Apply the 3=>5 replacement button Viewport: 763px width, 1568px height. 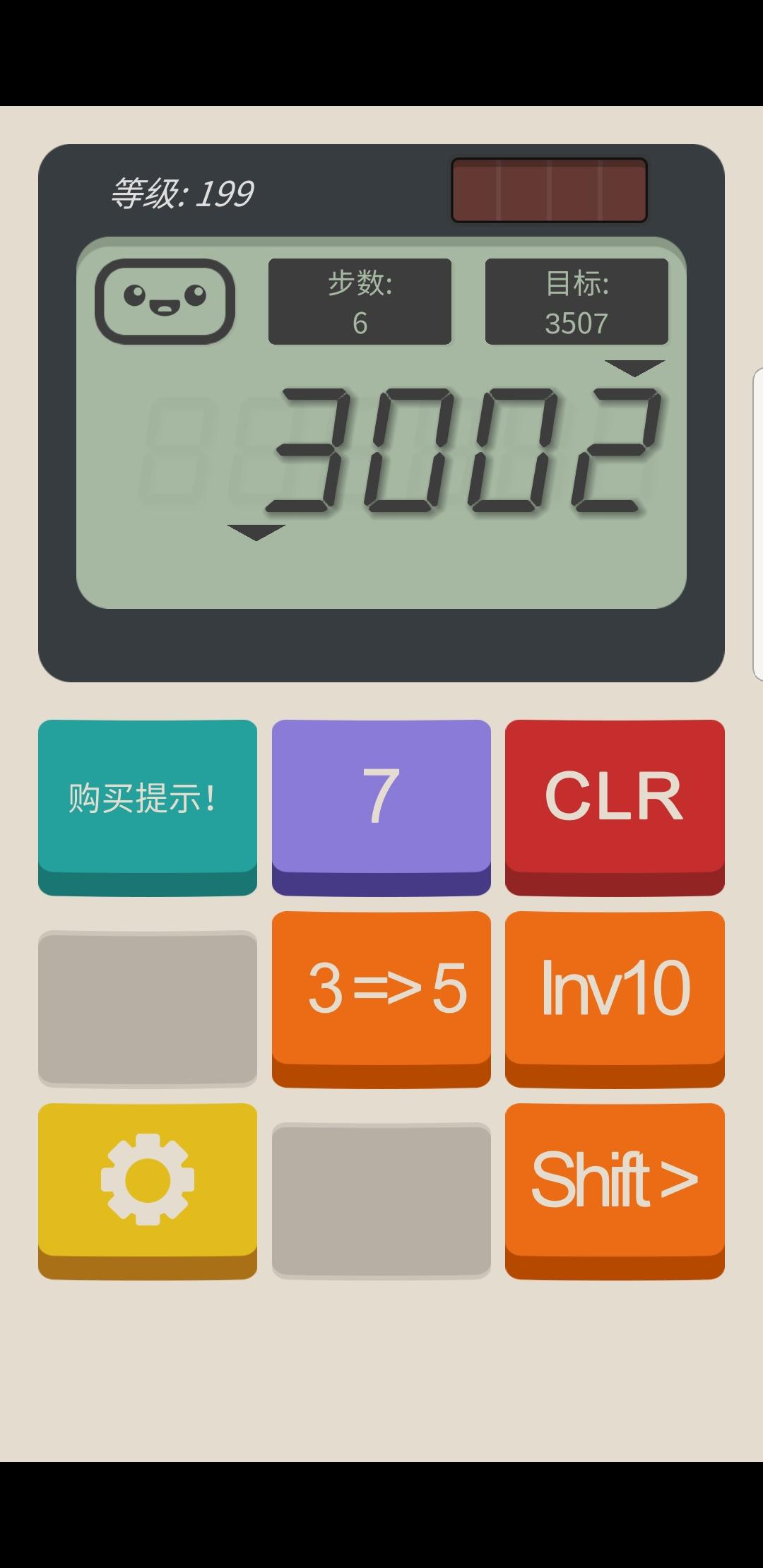381,998
